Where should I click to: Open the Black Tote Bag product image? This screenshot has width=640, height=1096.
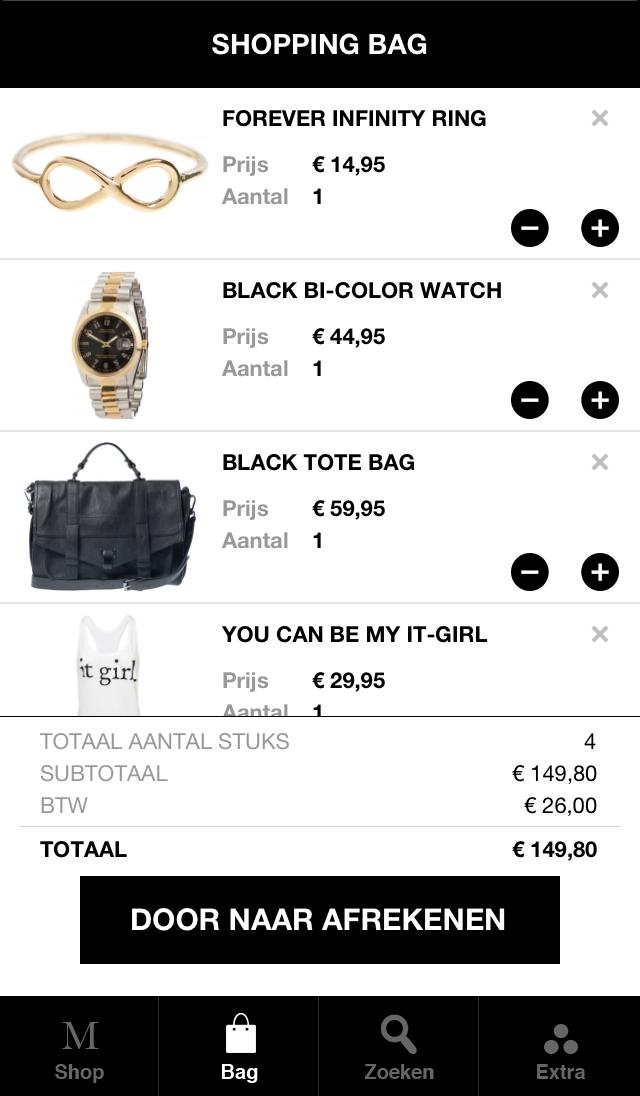(109, 516)
